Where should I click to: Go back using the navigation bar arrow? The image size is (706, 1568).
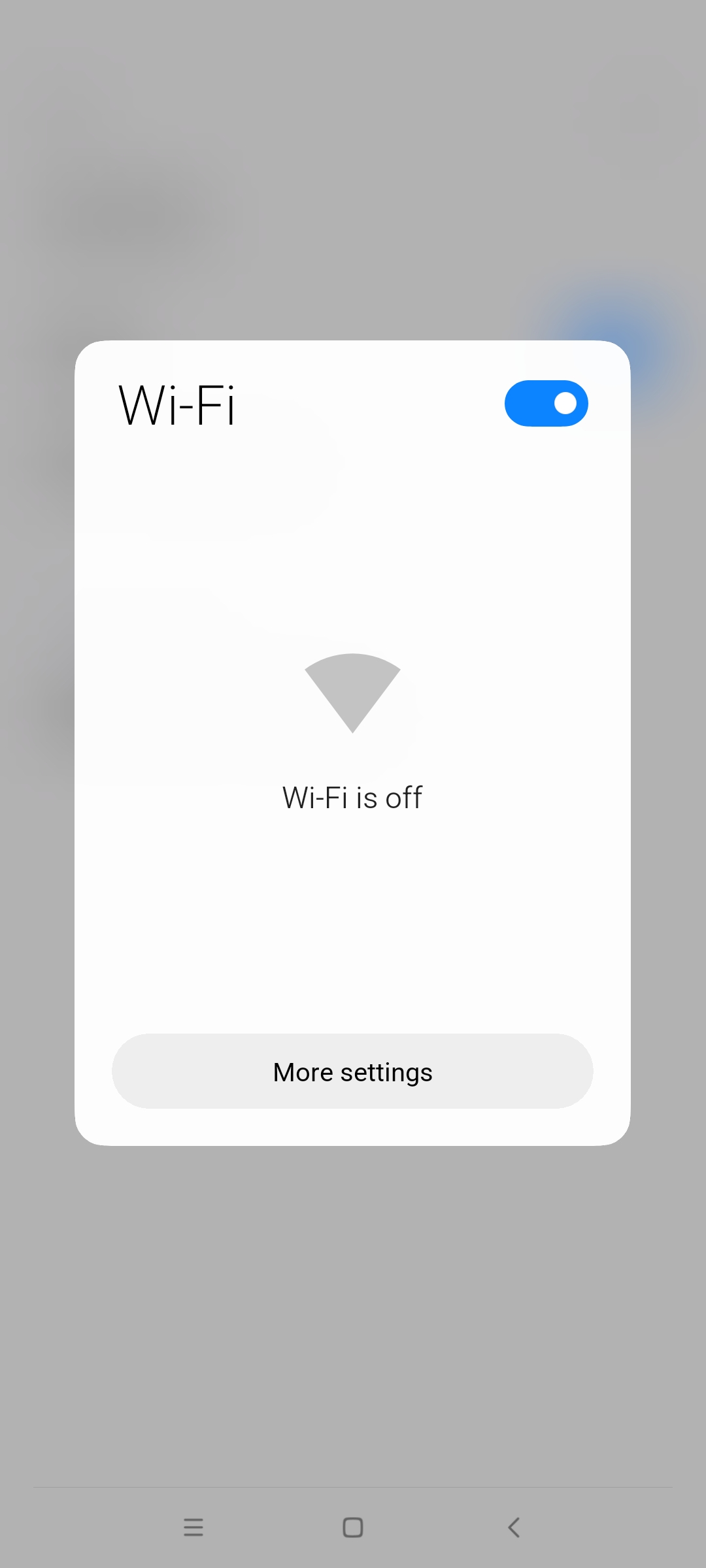(x=514, y=1527)
